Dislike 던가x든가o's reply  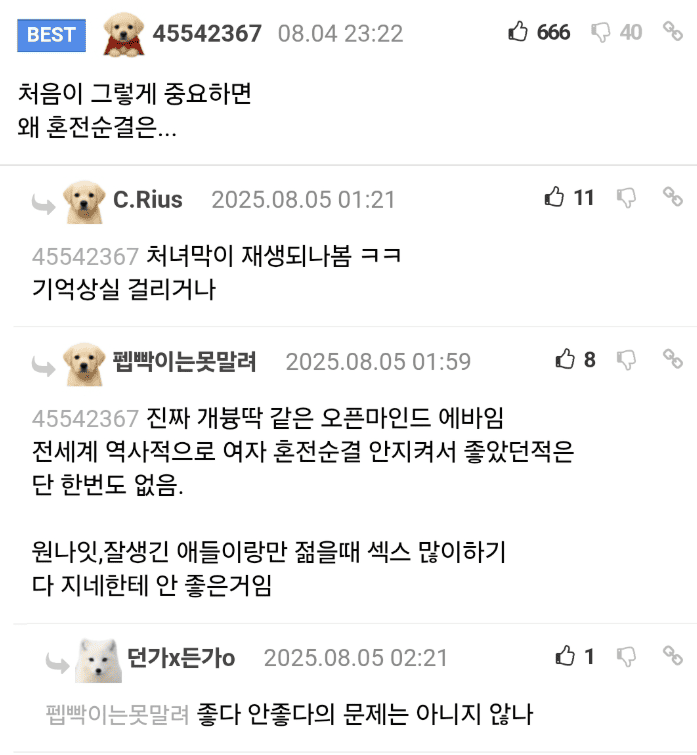[x=627, y=656]
